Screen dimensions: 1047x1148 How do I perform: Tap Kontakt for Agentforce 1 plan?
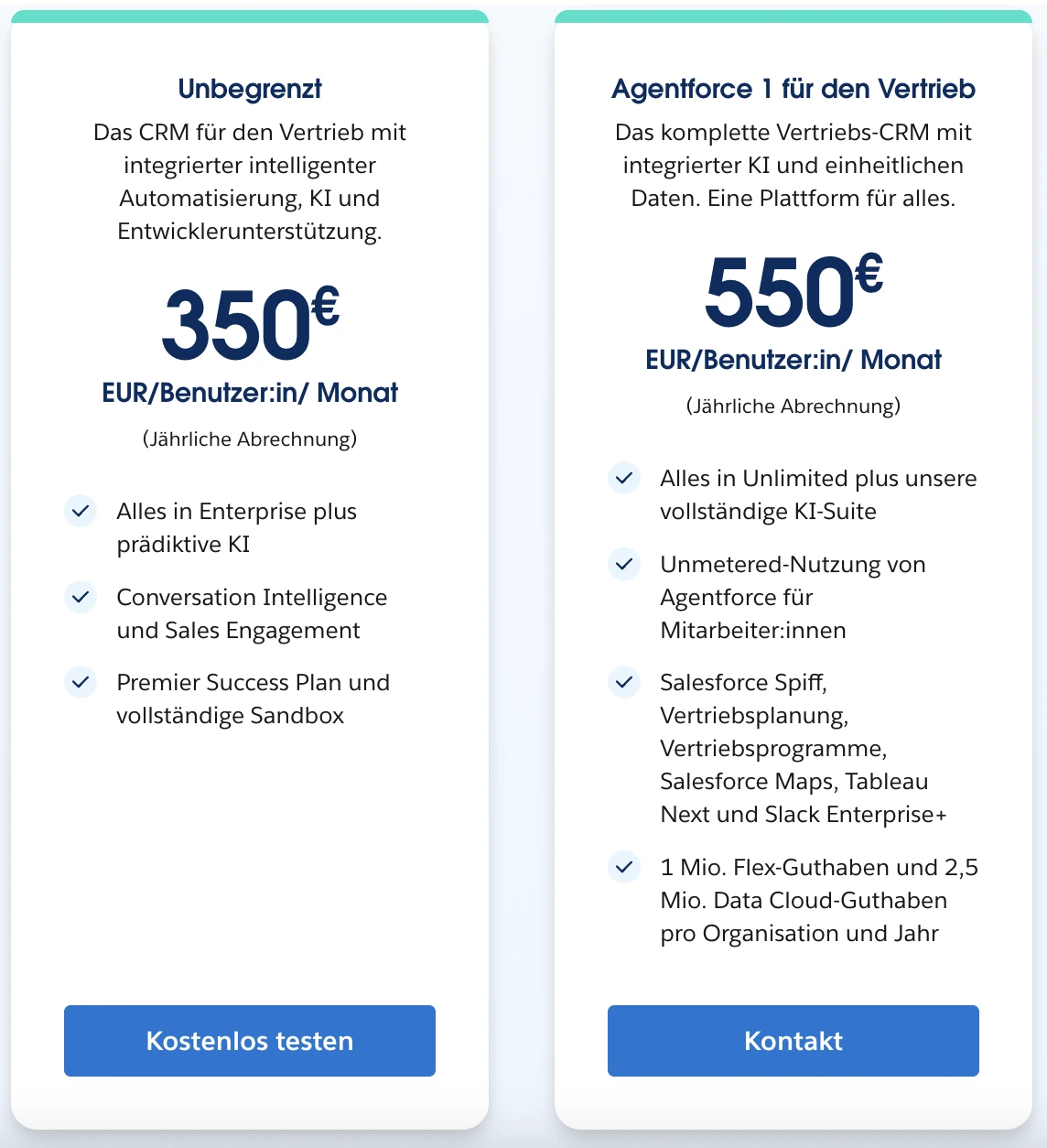coord(793,1041)
